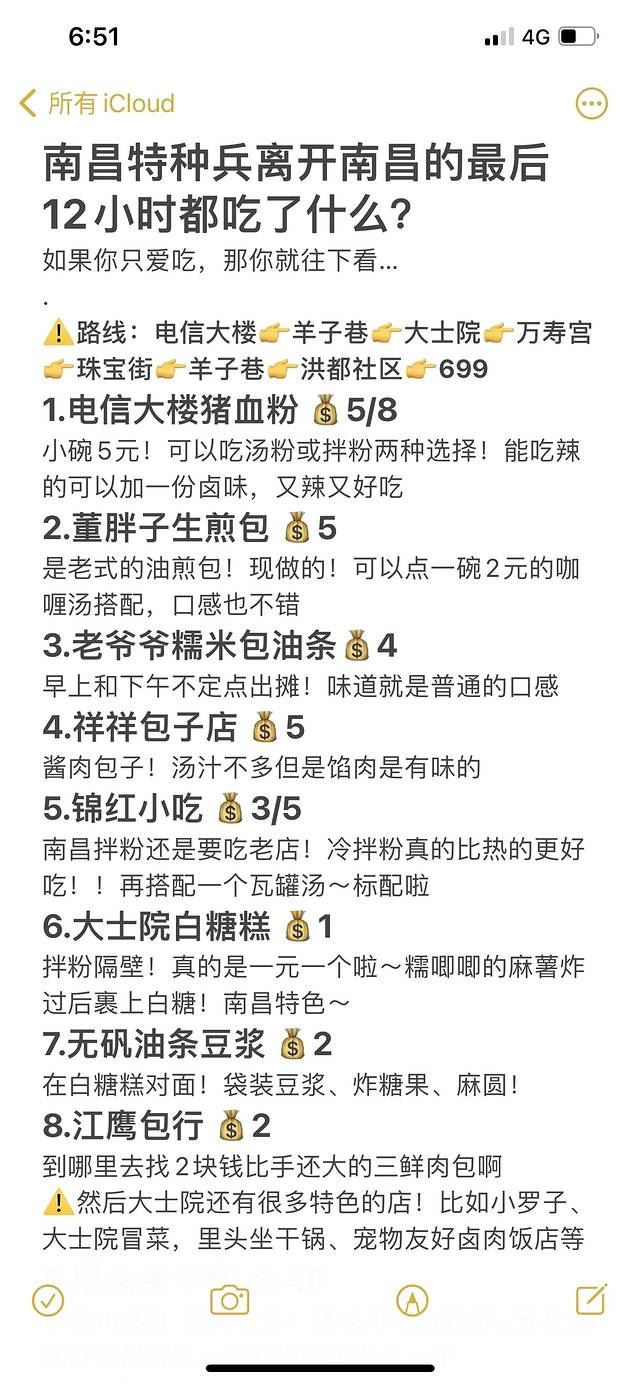Image resolution: width=640 pixels, height=1384 pixels.
Task: Open the markup pen tool
Action: (411, 1299)
